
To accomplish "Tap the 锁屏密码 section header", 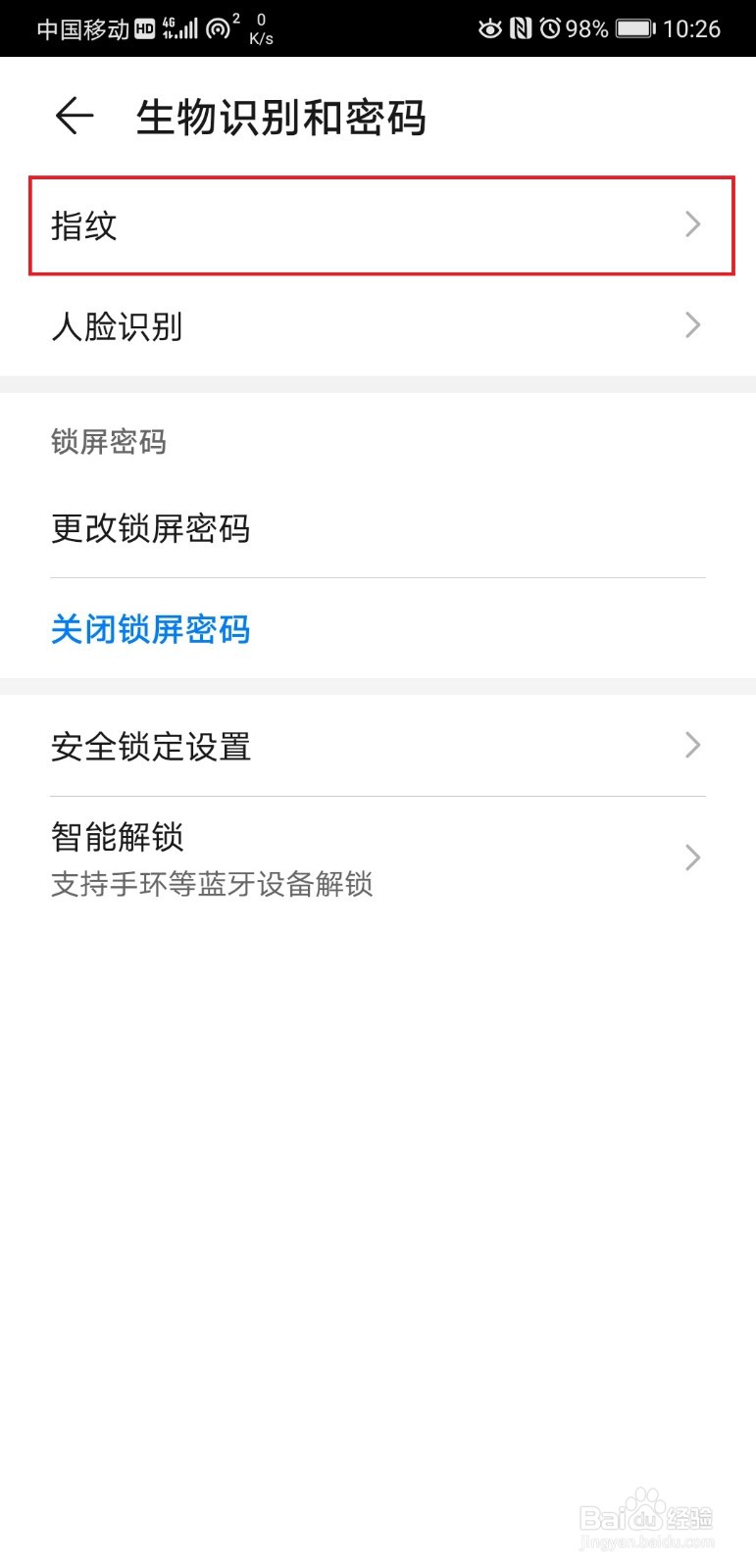I will pyautogui.click(x=109, y=443).
